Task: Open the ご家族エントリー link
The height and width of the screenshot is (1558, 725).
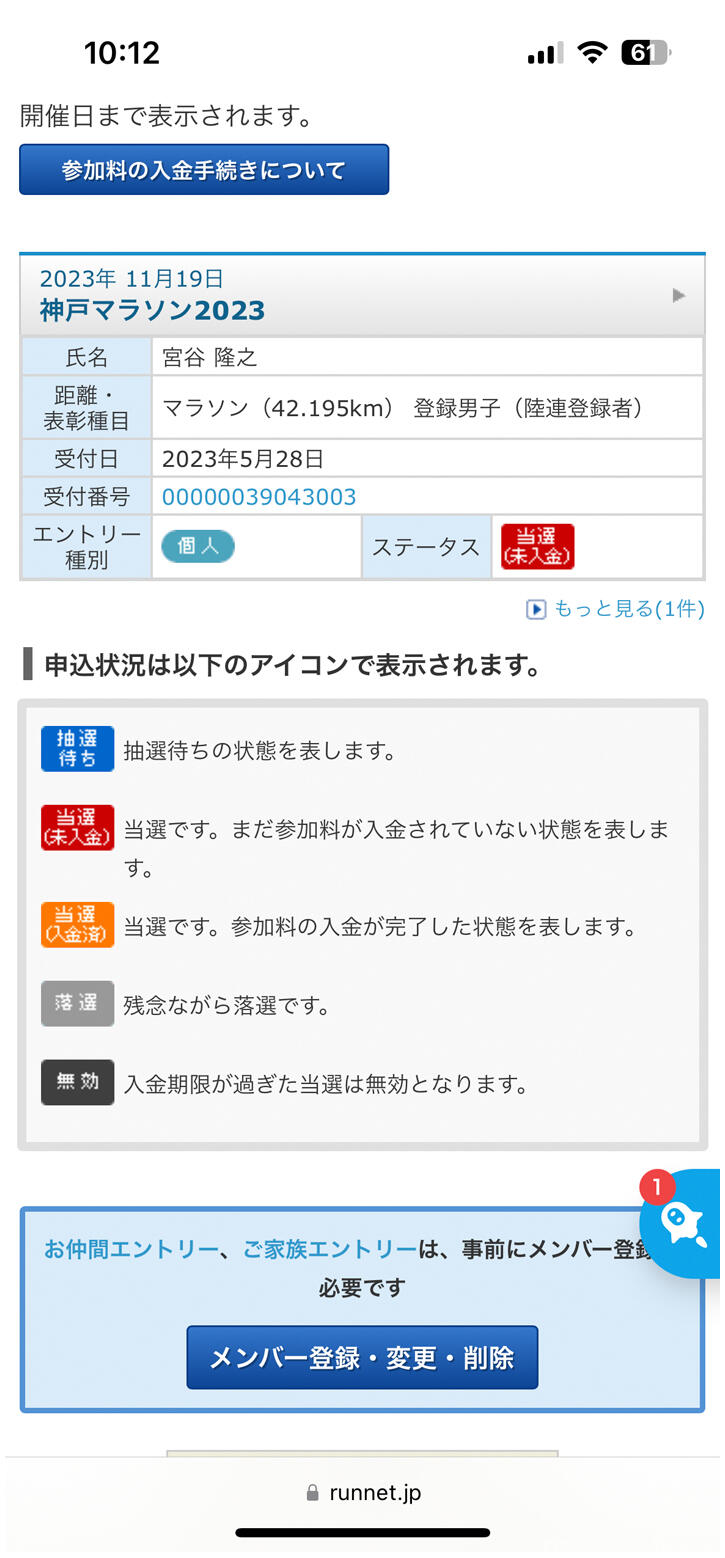Action: (x=330, y=1249)
